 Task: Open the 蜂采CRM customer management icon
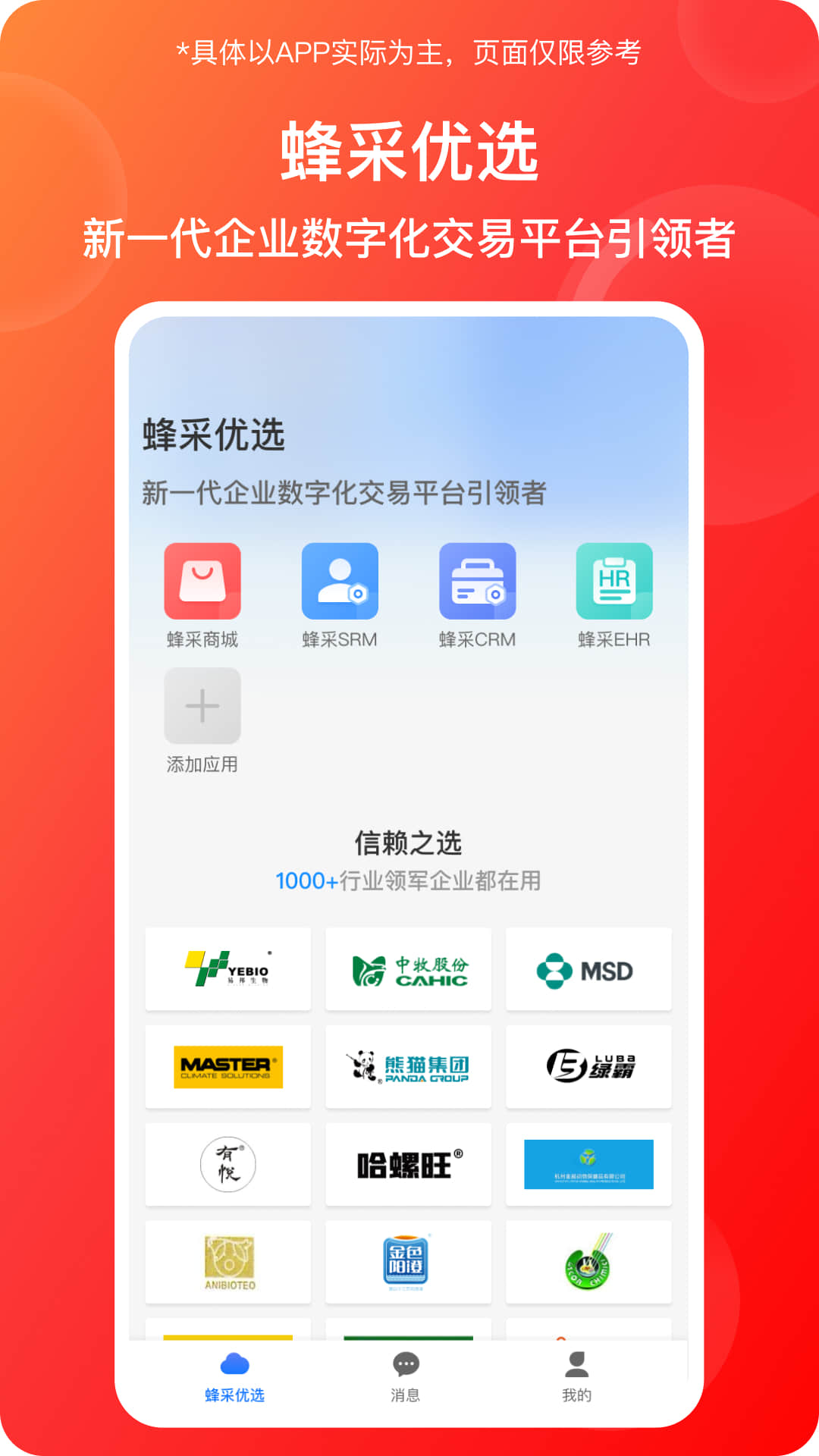tap(478, 582)
